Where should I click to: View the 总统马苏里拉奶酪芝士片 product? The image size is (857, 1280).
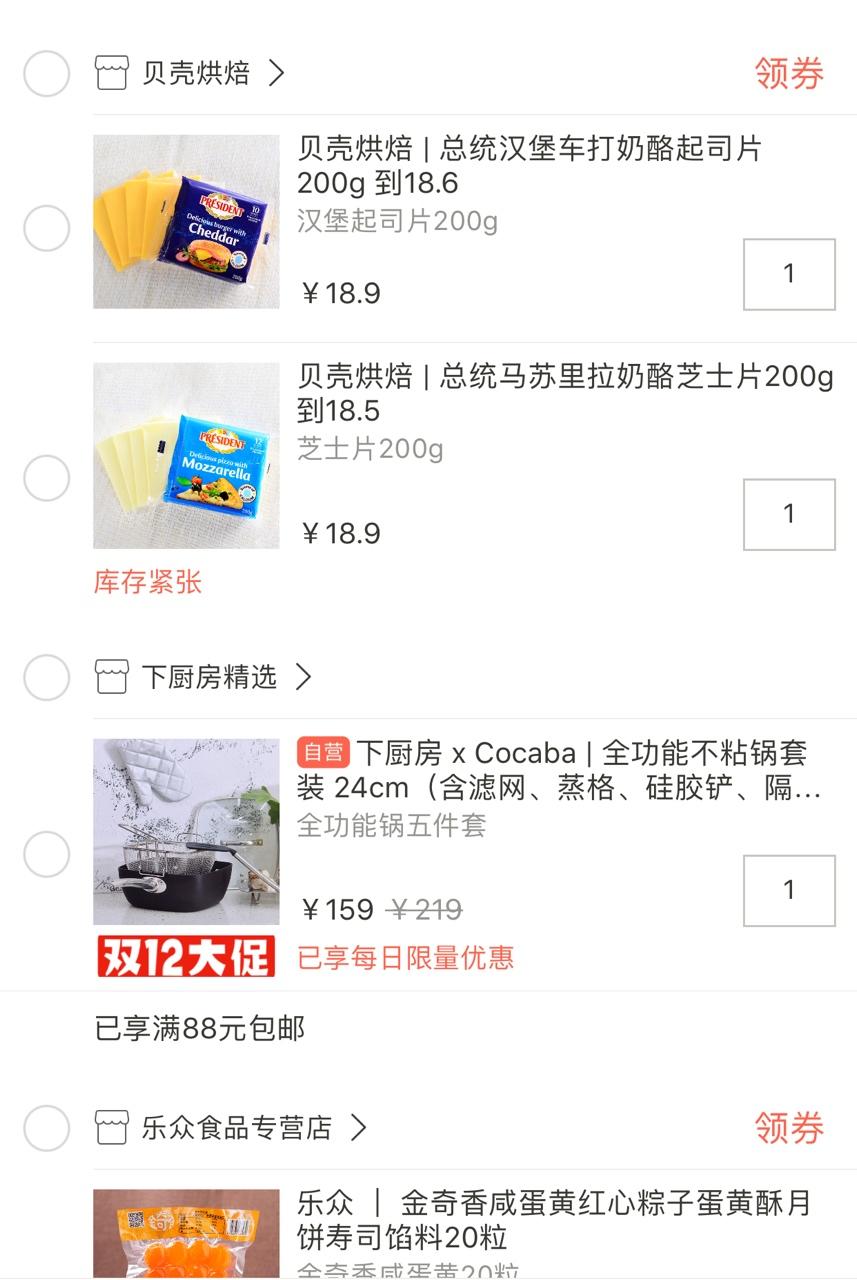point(565,393)
